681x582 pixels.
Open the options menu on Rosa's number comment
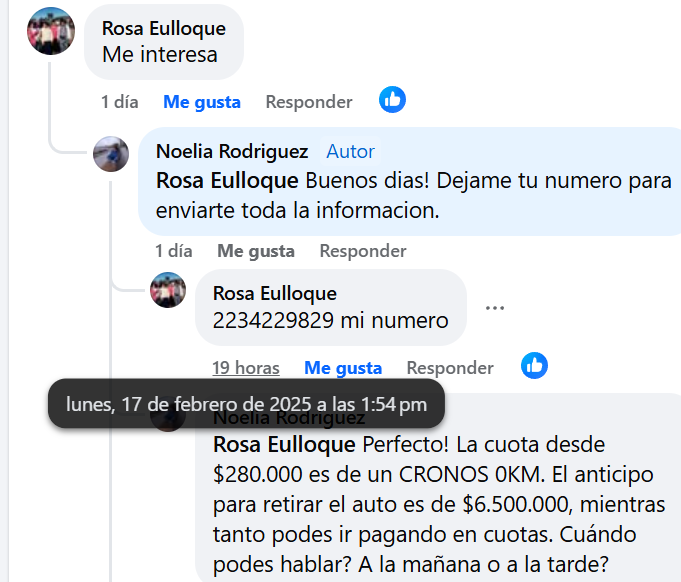495,308
